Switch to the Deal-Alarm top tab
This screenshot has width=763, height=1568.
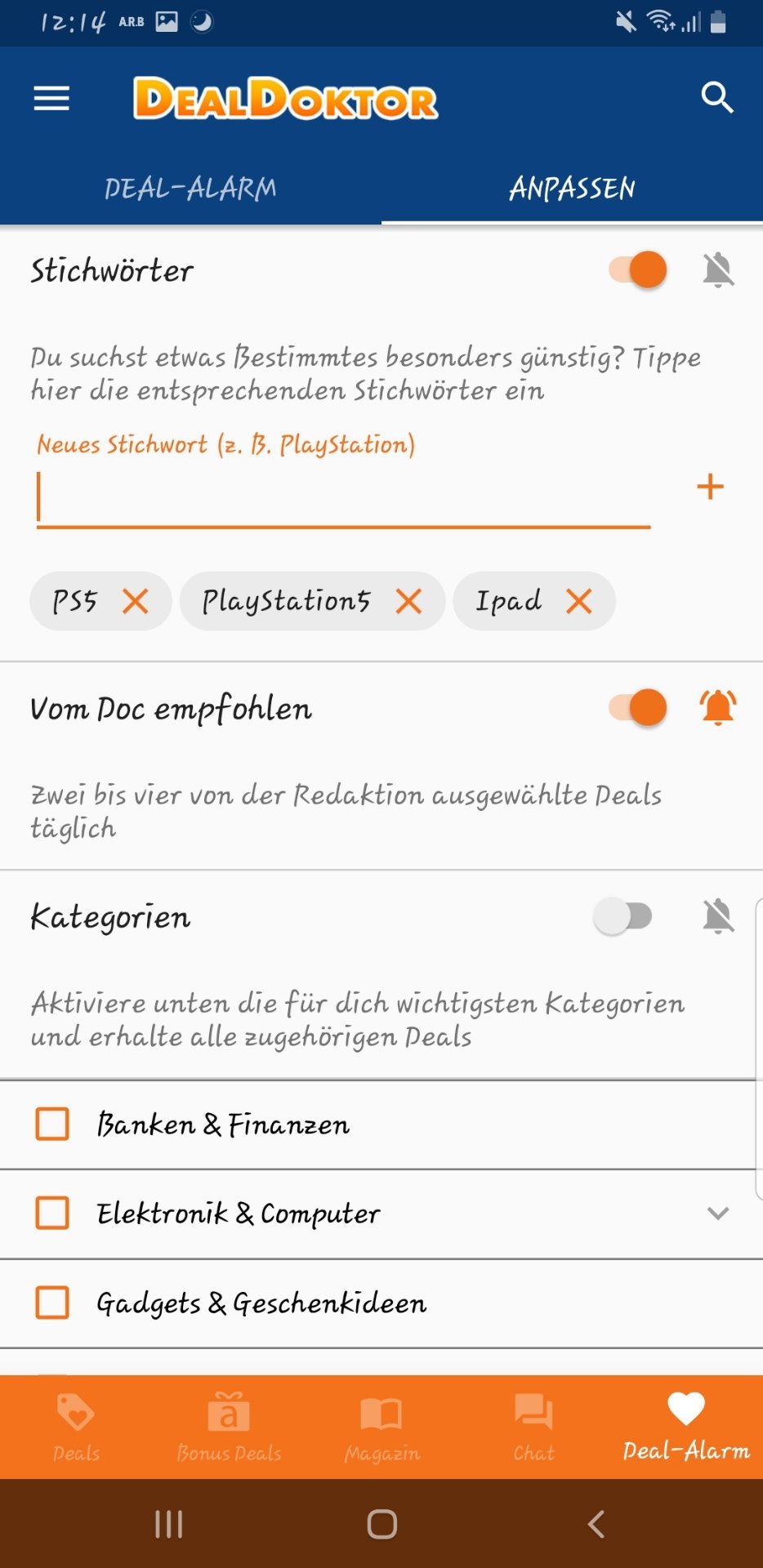pyautogui.click(x=190, y=188)
